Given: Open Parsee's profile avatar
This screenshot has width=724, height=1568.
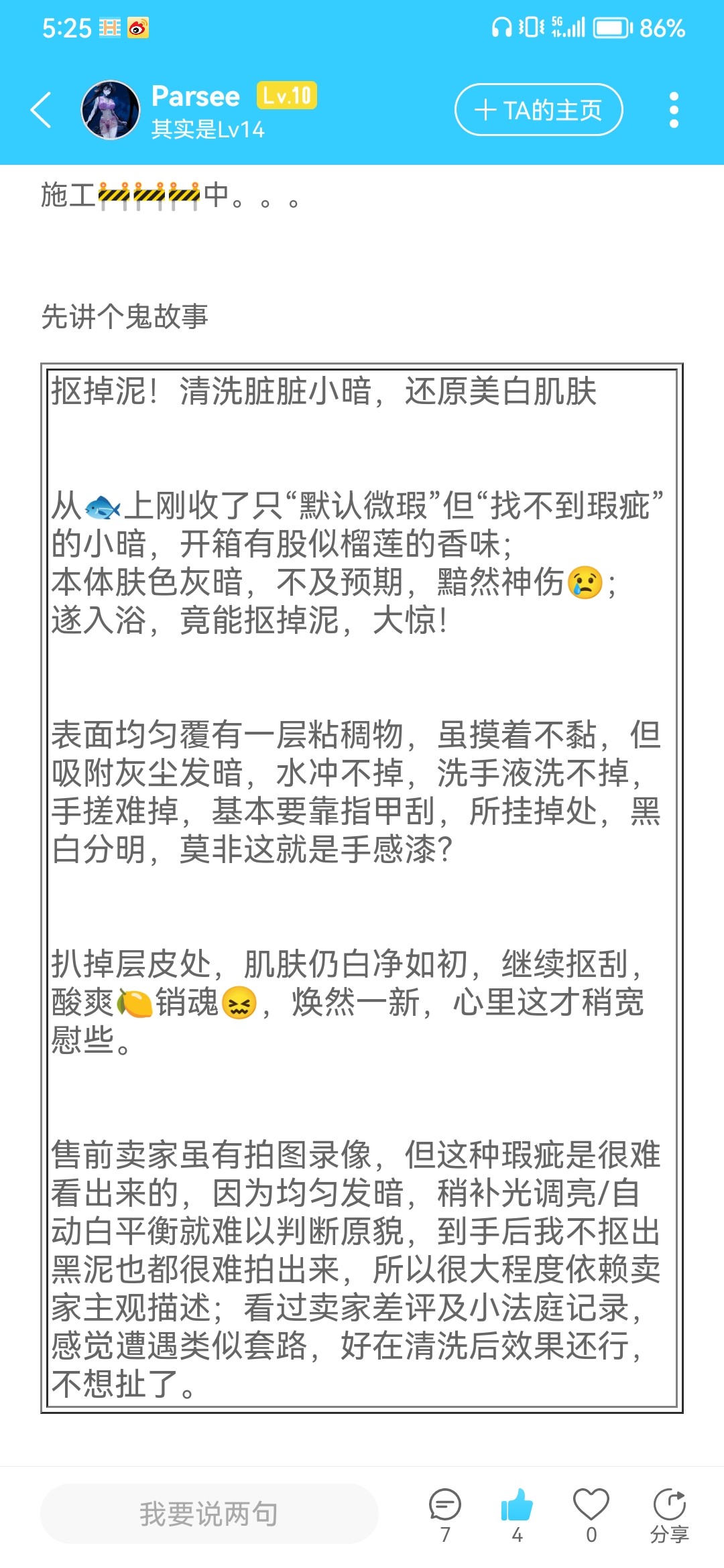Looking at the screenshot, I should pos(111,110).
